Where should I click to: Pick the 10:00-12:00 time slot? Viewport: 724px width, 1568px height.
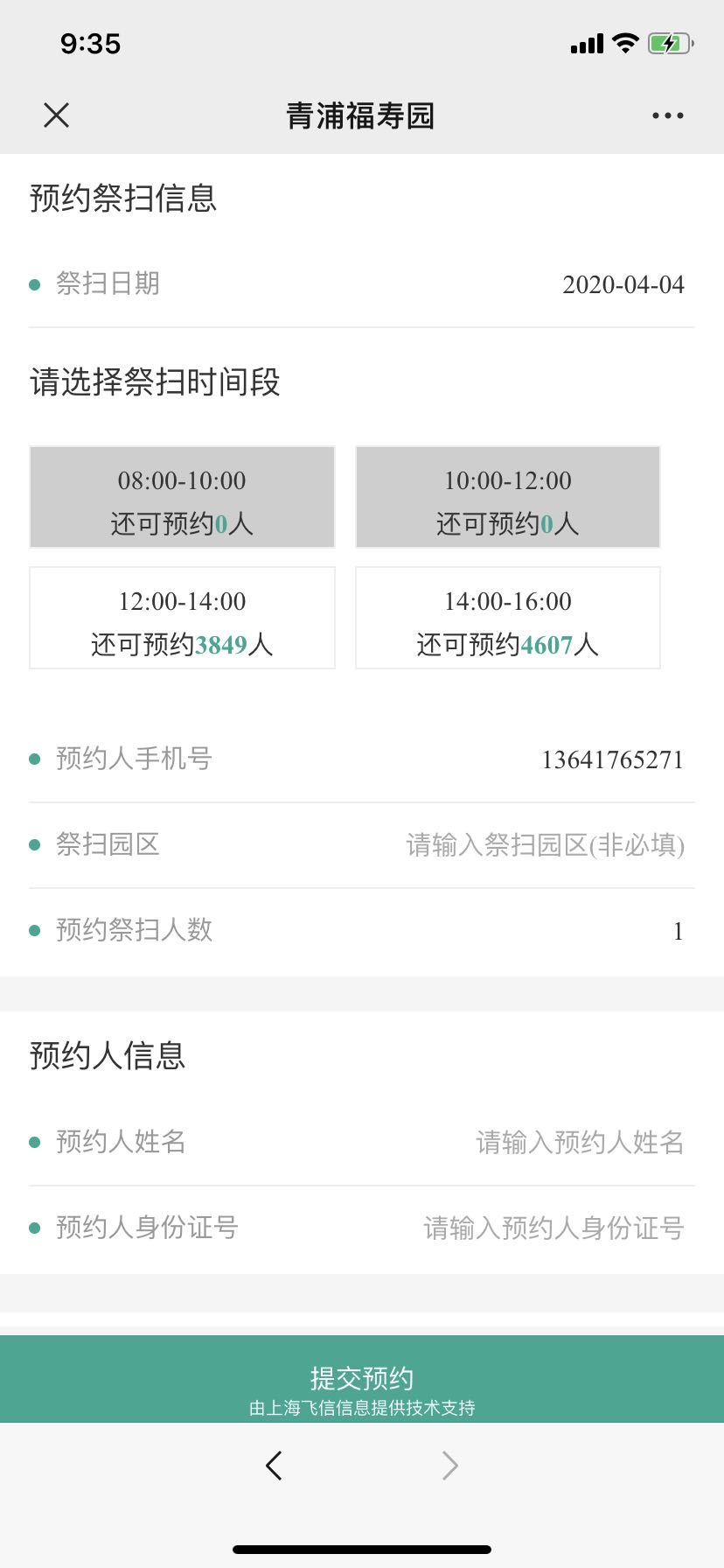point(507,498)
